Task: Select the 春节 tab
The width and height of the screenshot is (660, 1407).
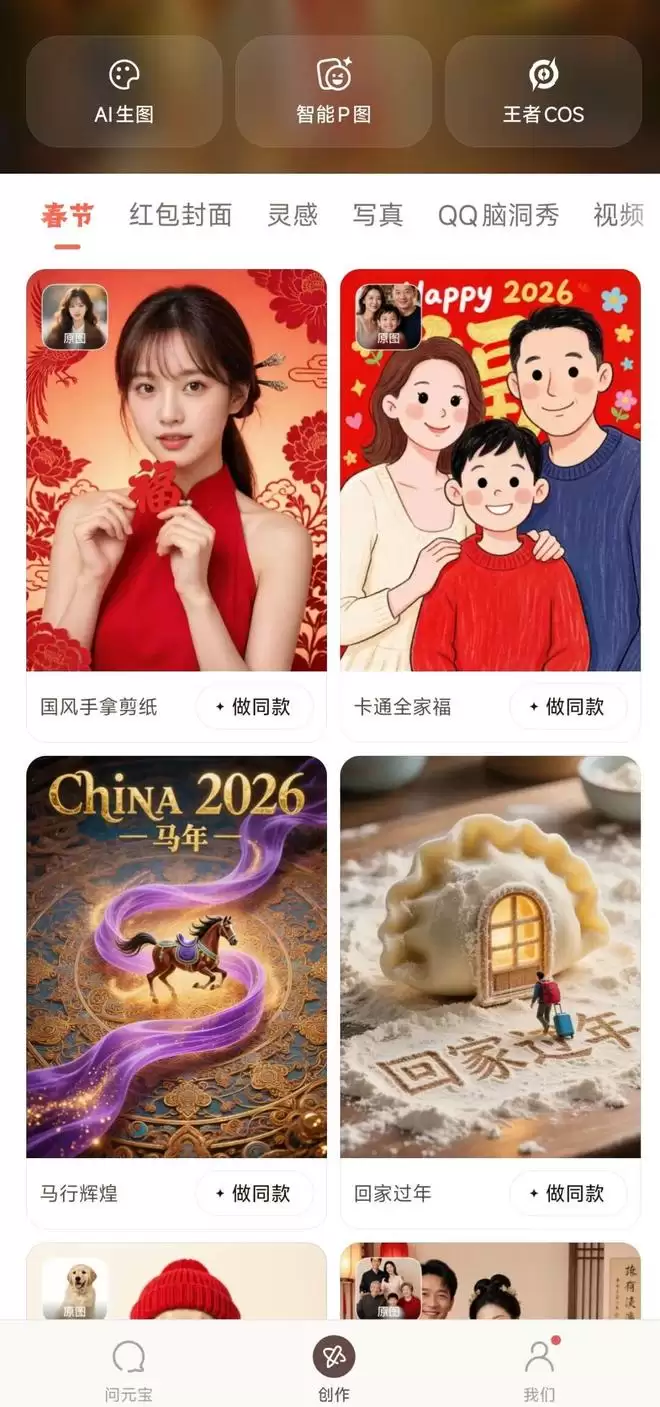Action: (x=67, y=215)
